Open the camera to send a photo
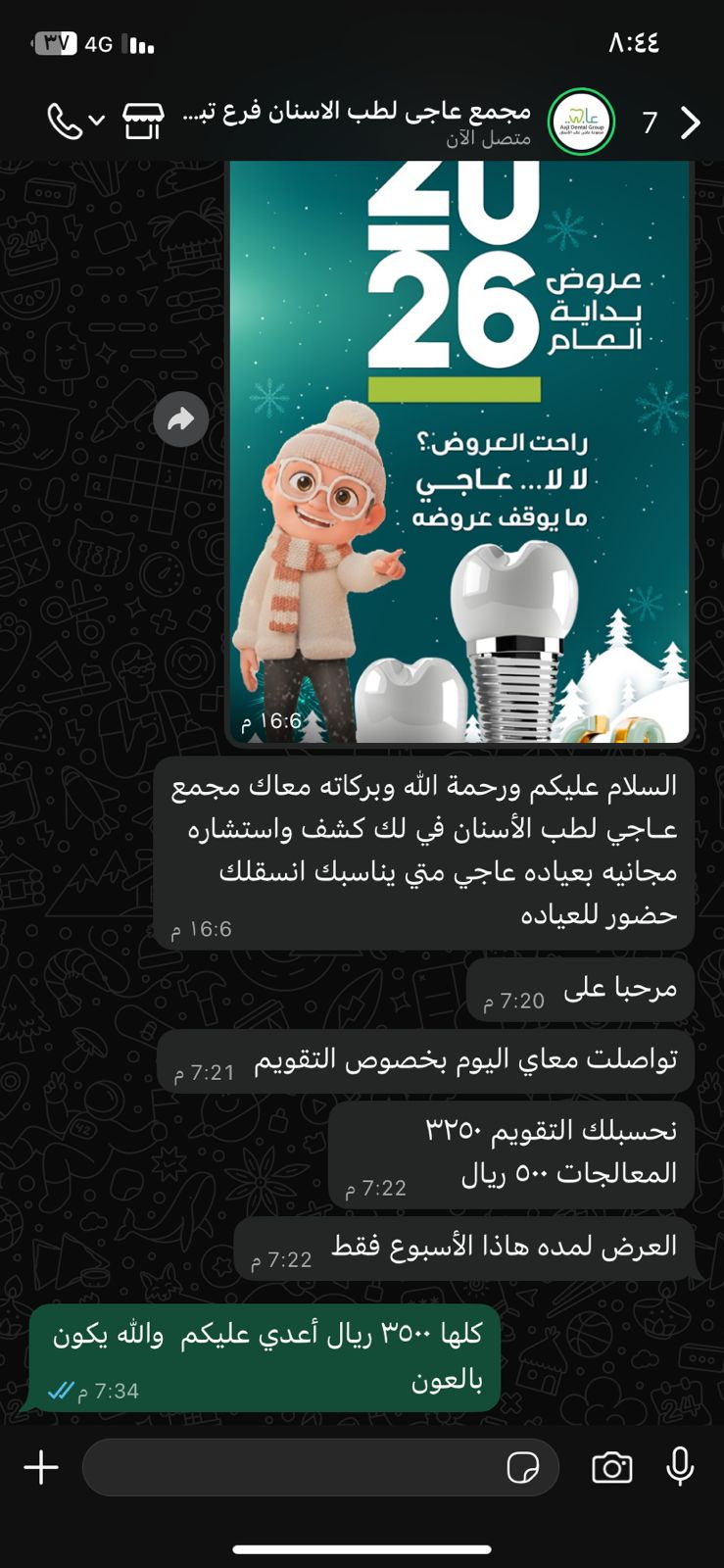 tap(611, 1467)
